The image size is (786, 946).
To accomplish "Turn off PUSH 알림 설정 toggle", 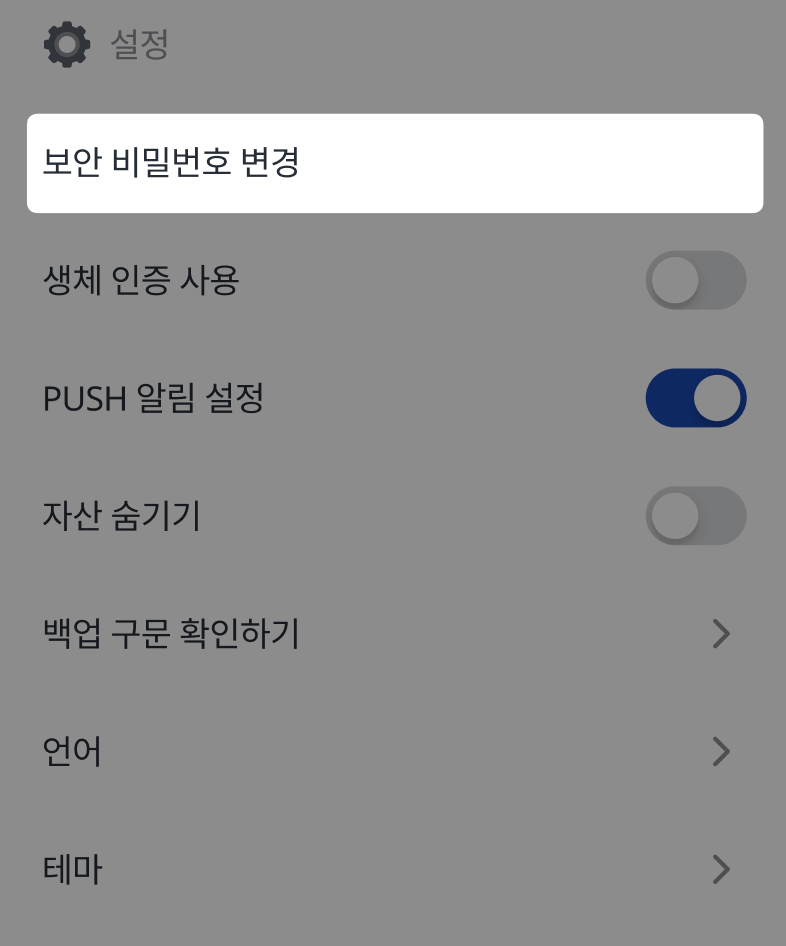I will pyautogui.click(x=695, y=398).
